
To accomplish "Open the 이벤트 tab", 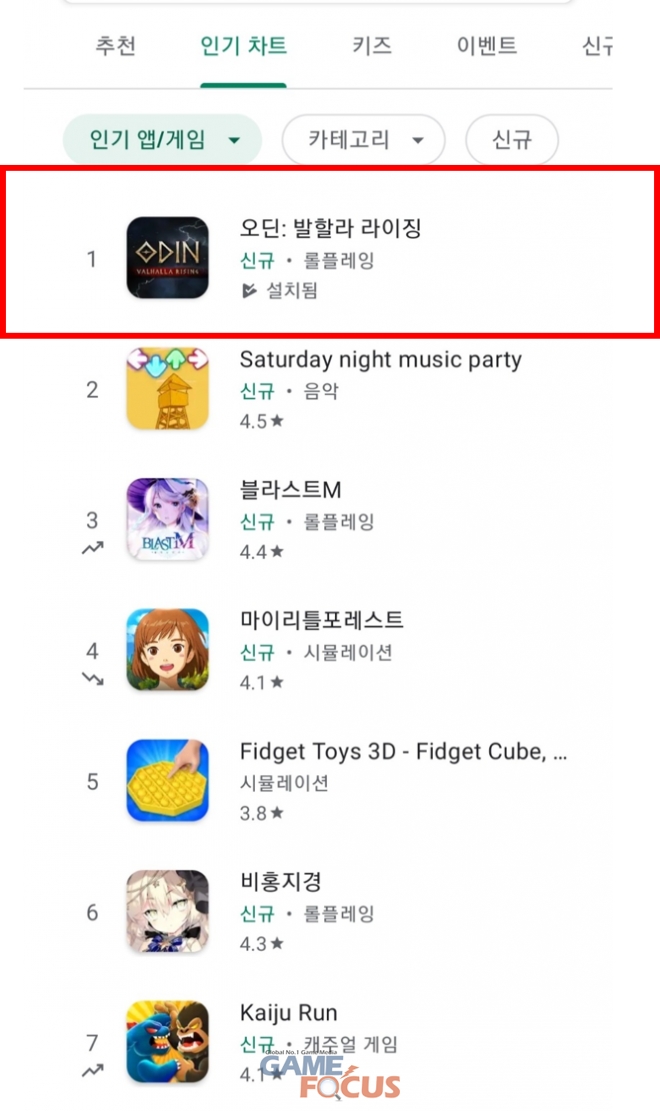I will [x=487, y=46].
